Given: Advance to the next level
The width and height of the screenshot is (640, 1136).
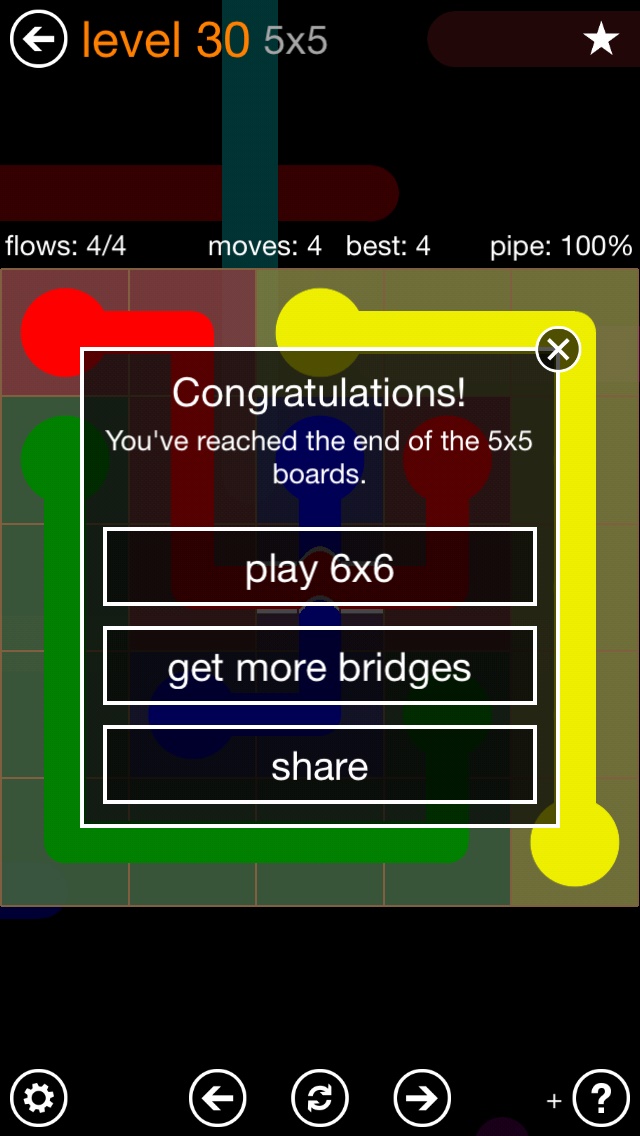Looking at the screenshot, I should coord(422,1098).
